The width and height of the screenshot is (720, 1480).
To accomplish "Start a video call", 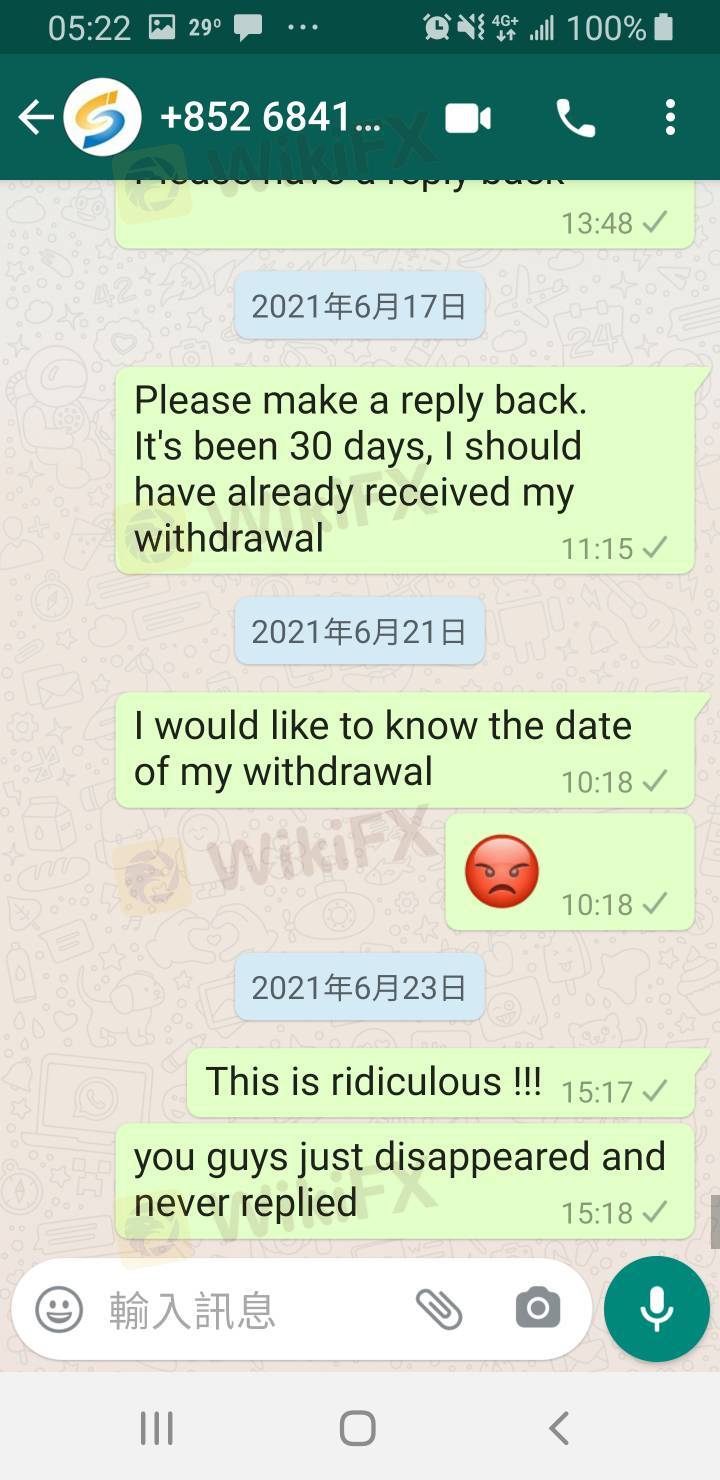I will [467, 119].
